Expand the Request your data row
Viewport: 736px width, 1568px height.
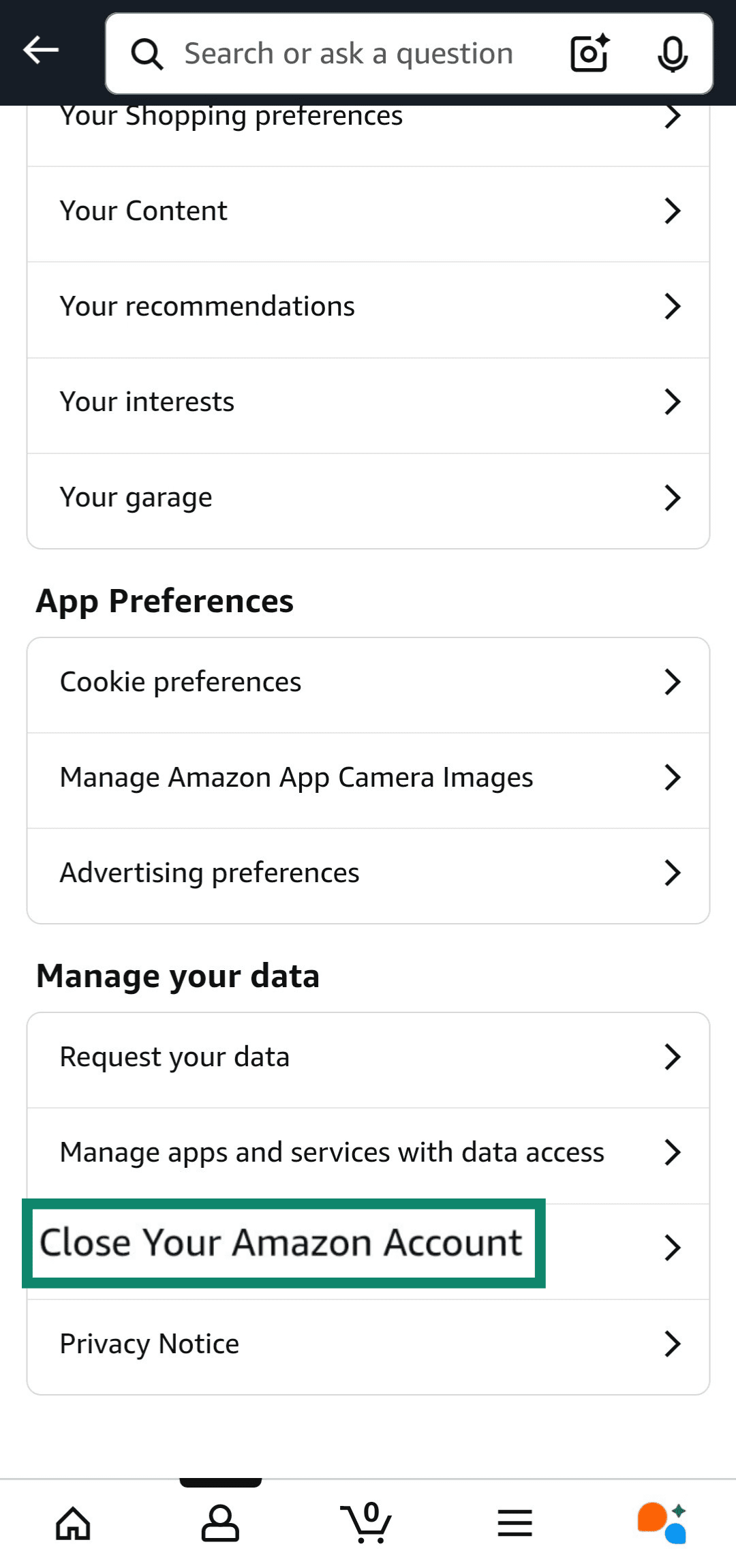coord(368,1057)
